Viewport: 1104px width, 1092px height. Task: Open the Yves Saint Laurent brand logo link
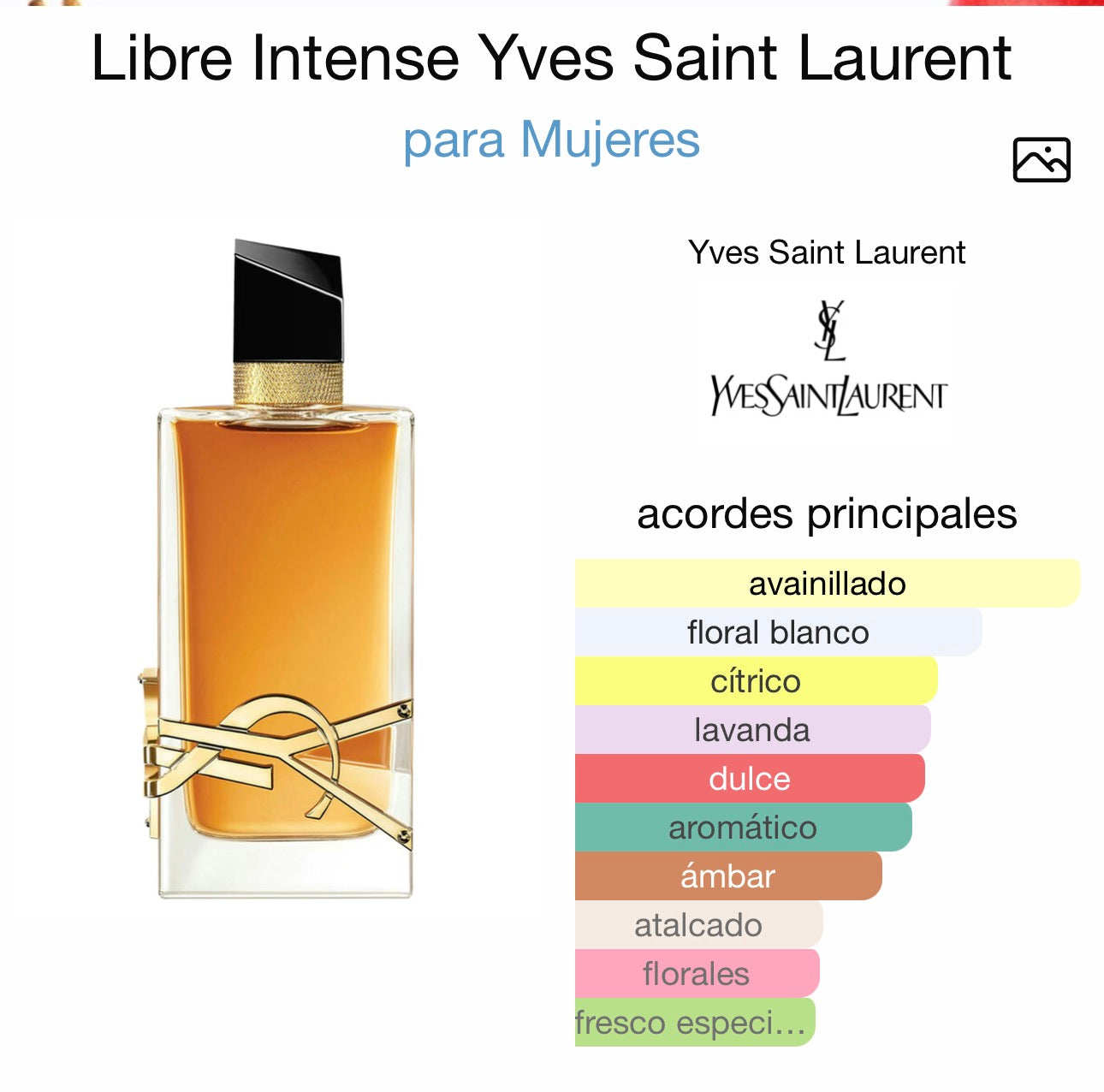[x=827, y=364]
